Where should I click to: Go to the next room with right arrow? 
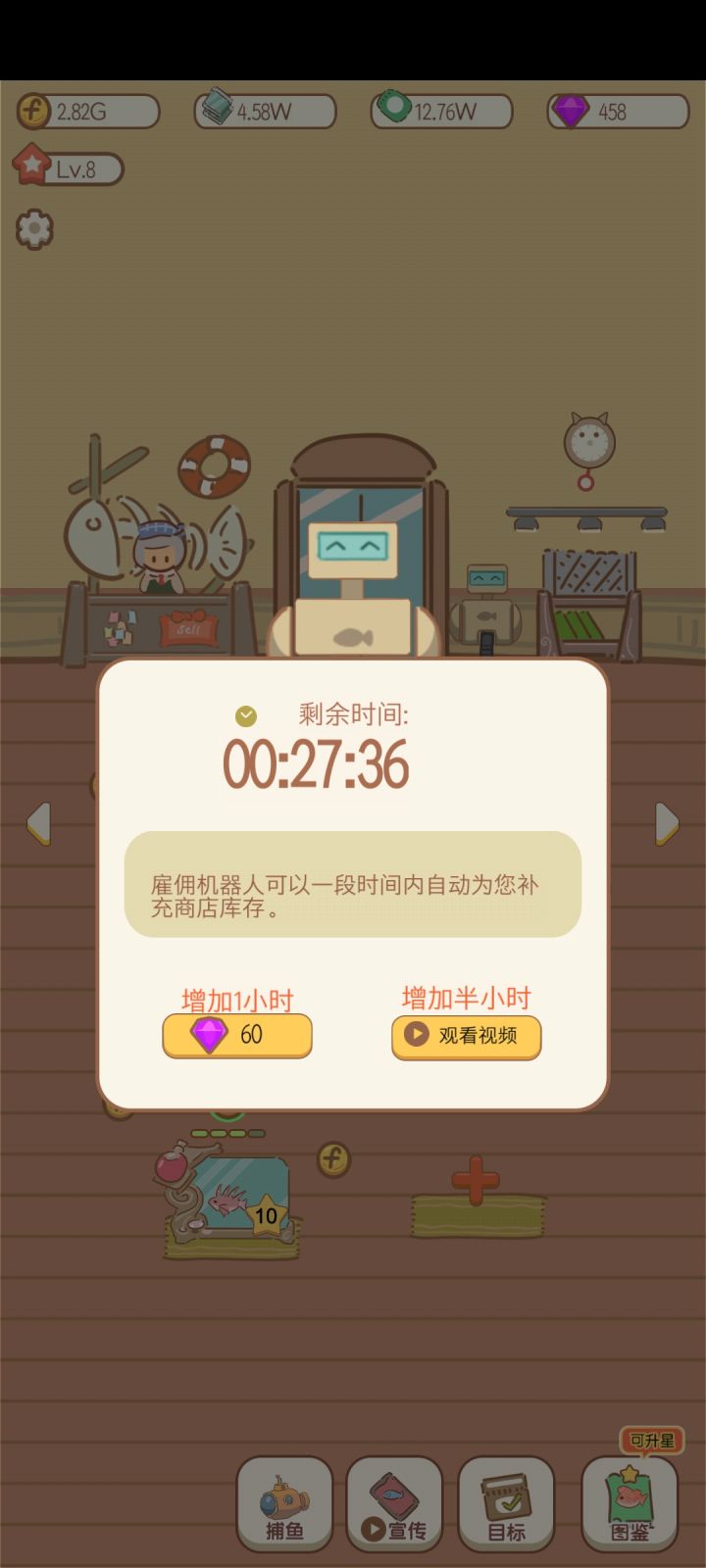(x=667, y=823)
